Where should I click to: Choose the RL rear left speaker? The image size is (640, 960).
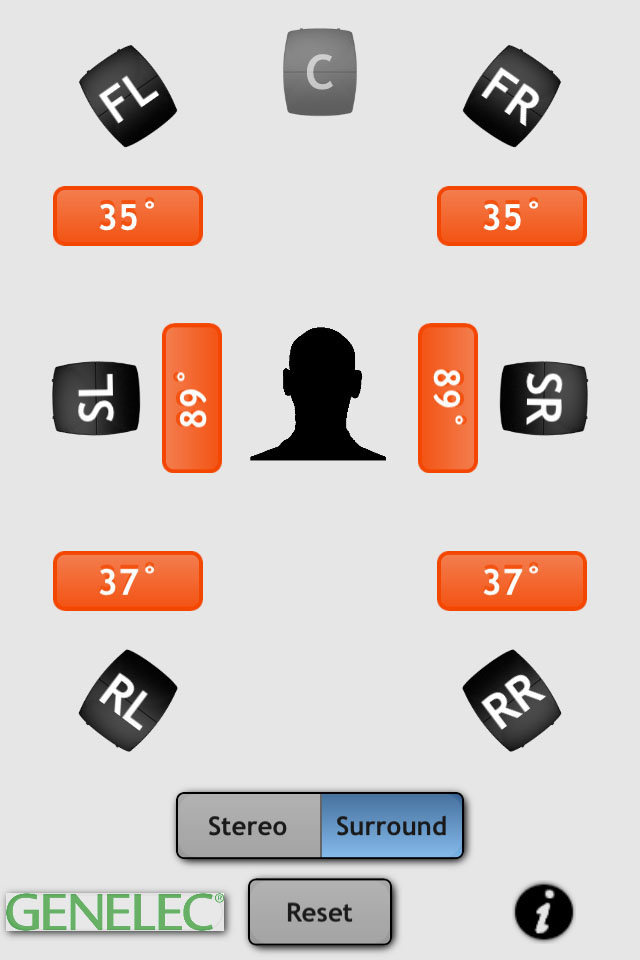[x=128, y=701]
